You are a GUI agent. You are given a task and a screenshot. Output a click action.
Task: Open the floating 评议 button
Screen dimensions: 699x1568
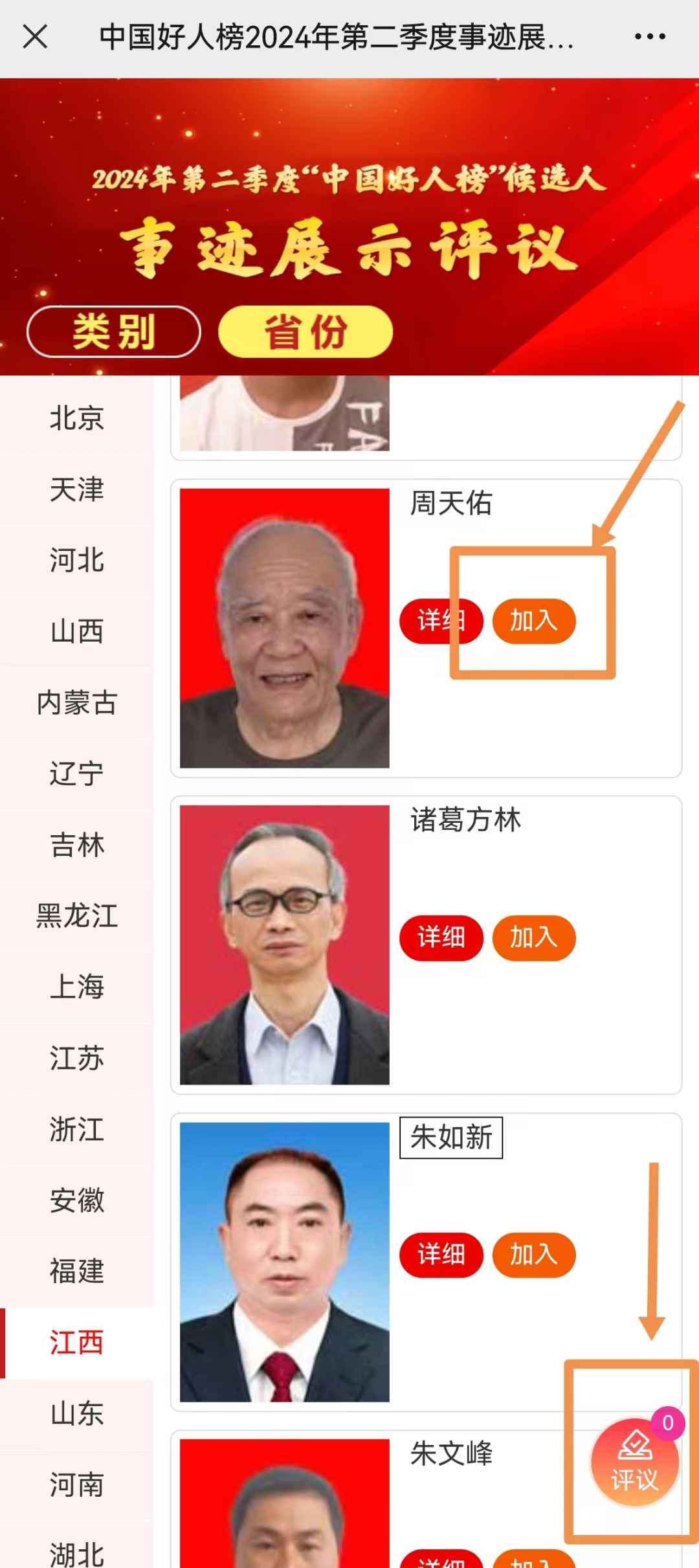[634, 1463]
